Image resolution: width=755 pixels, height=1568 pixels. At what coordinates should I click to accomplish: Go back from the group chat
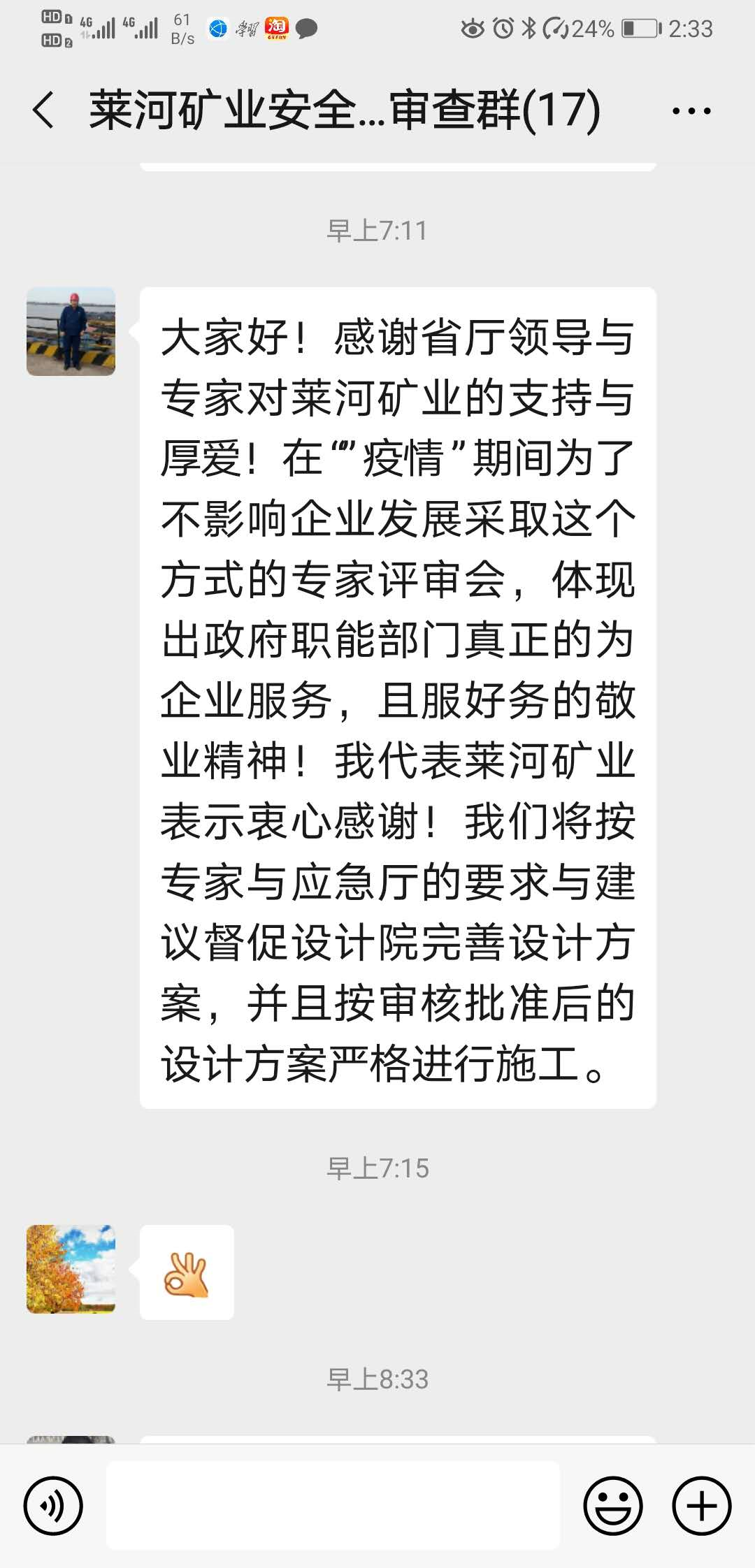coord(43,110)
